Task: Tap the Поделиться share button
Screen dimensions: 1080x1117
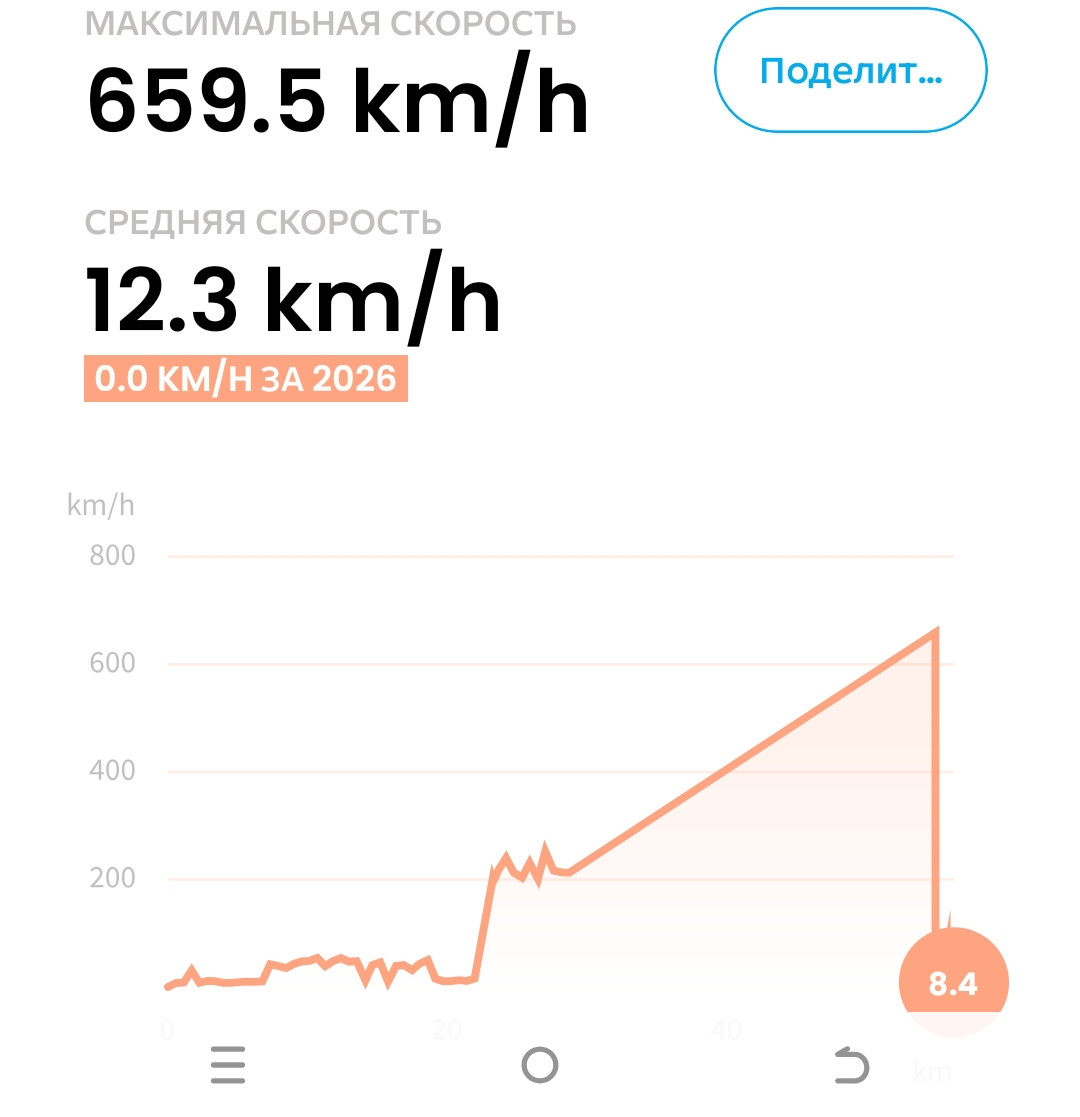Action: click(x=850, y=71)
